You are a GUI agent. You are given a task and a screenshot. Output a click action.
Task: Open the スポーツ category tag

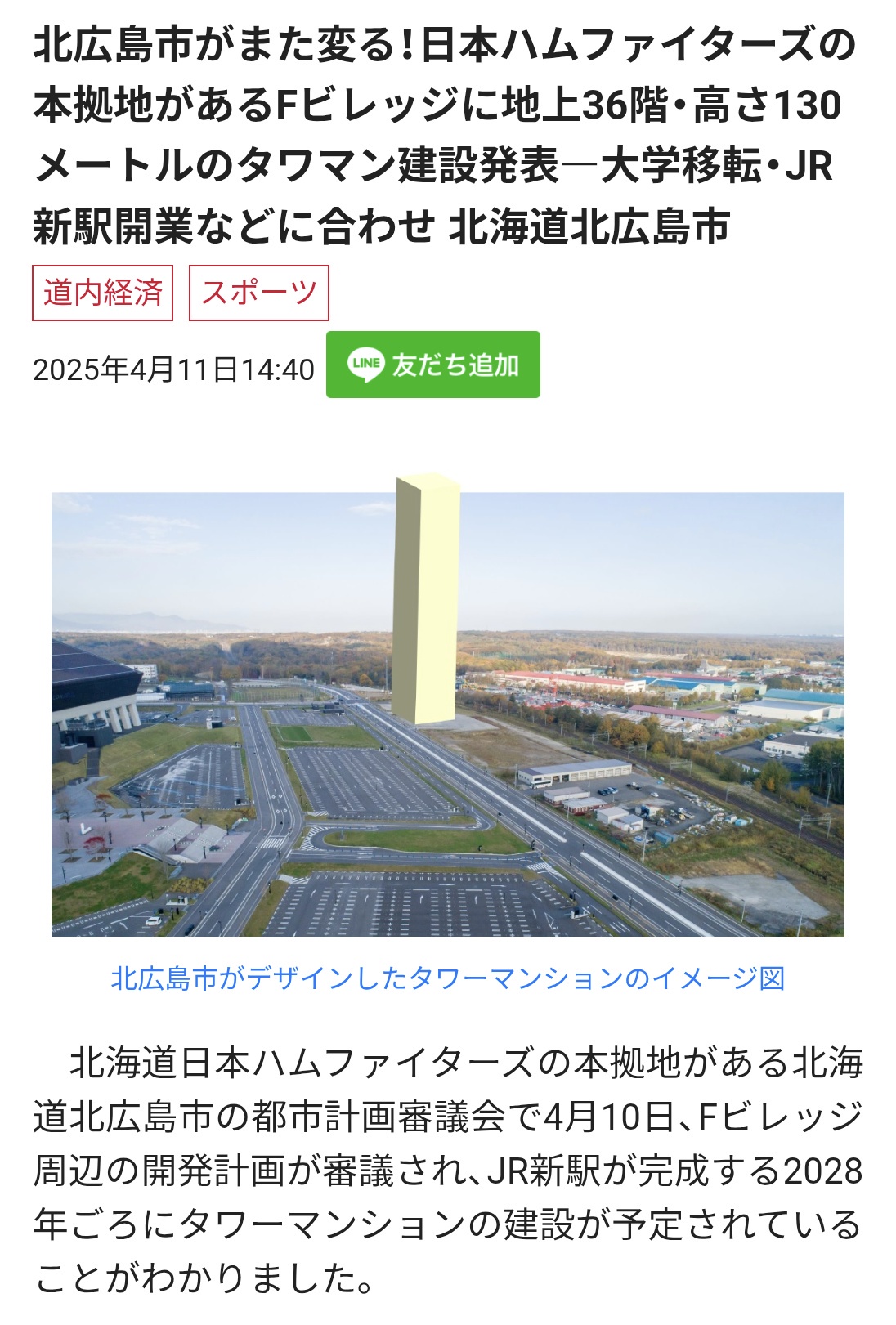click(x=258, y=293)
